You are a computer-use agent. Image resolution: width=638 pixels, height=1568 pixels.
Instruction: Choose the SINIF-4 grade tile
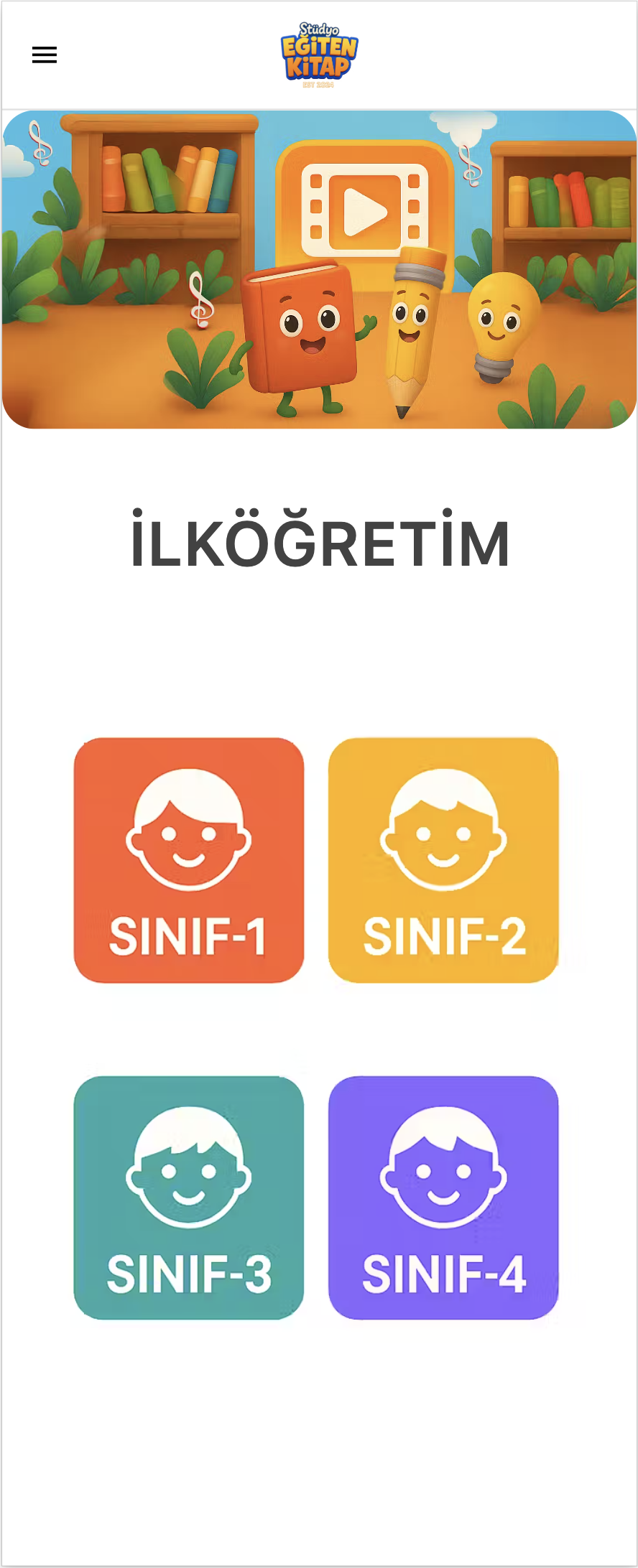443,1198
